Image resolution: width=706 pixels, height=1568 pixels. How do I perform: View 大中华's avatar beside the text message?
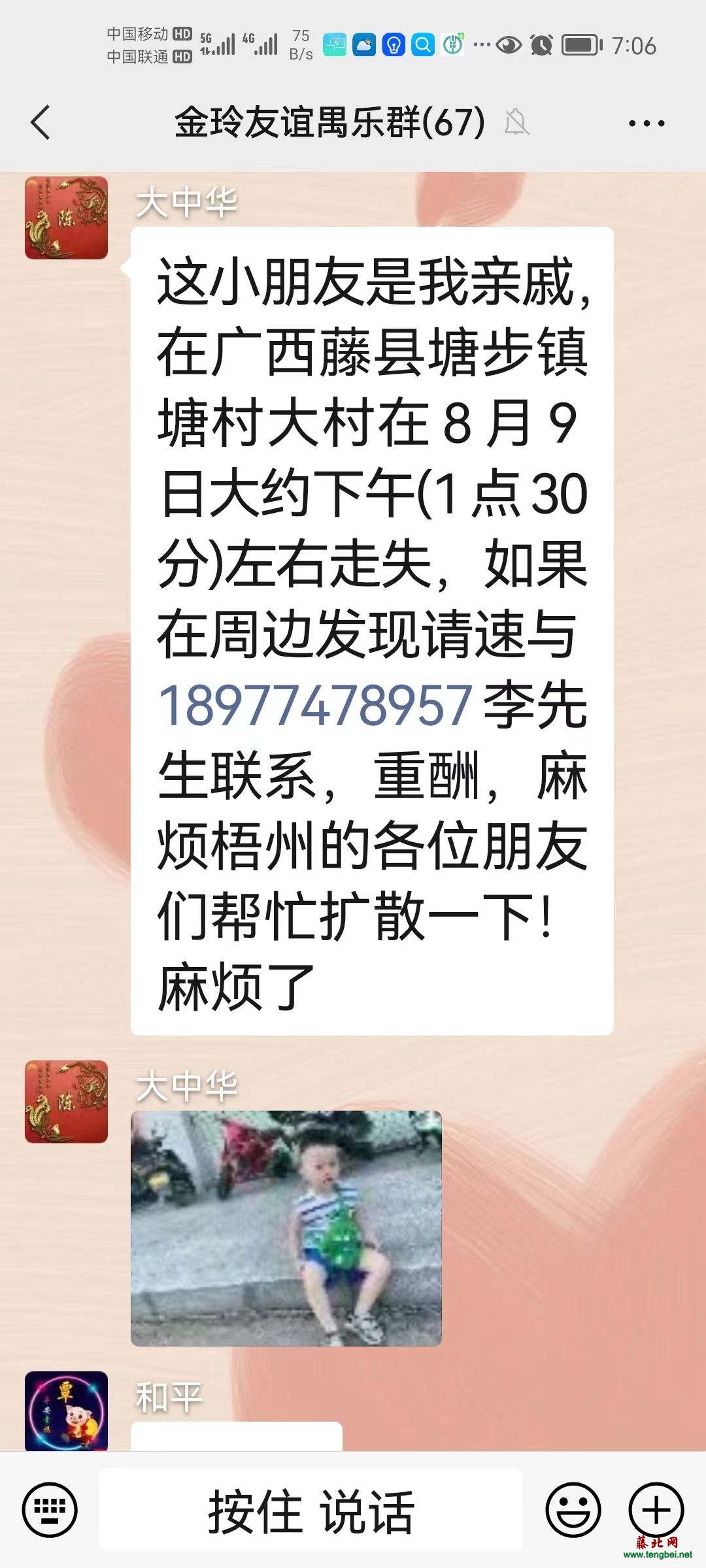click(x=66, y=218)
